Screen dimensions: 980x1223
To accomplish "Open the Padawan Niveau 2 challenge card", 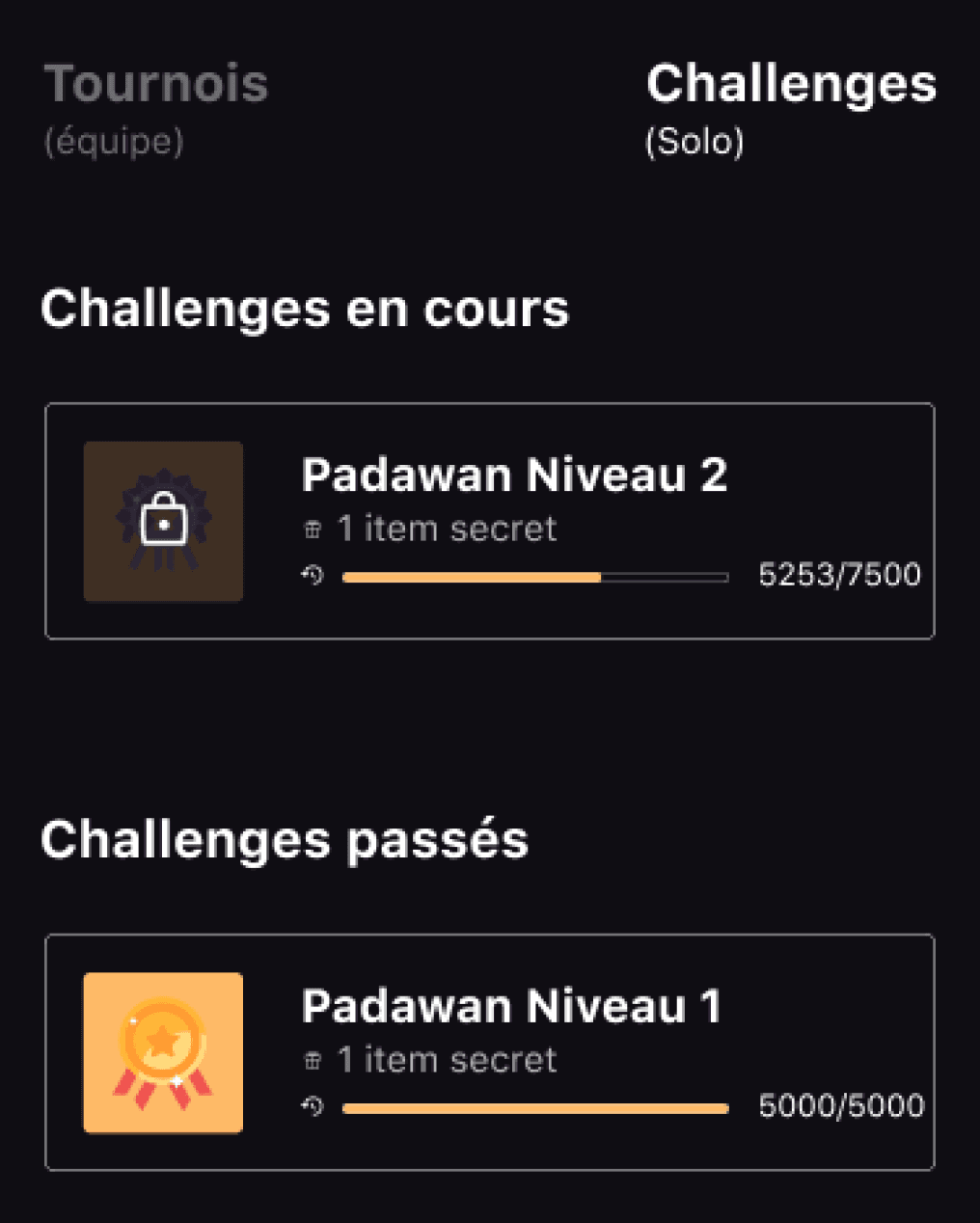I will pyautogui.click(x=490, y=521).
